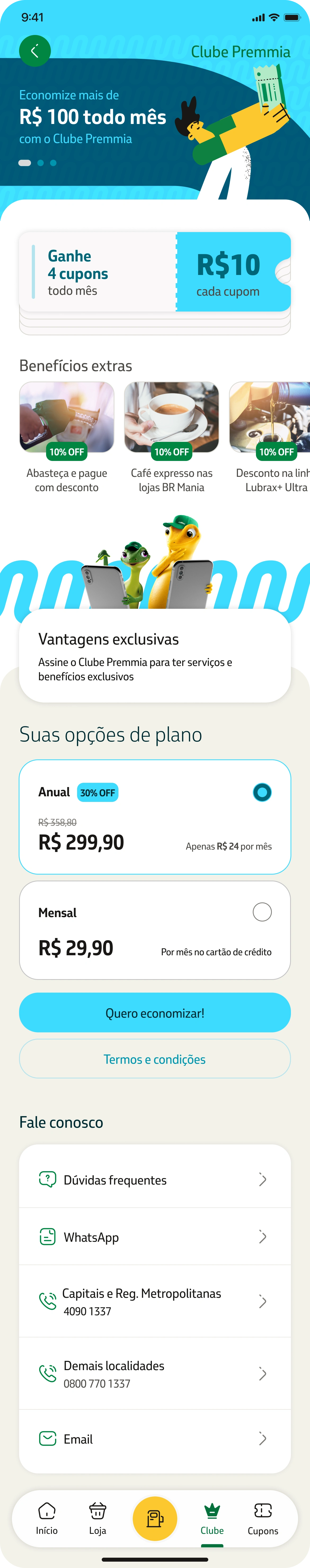The image size is (310, 1568).
Task: Open the Email contact option
Action: [155, 1439]
